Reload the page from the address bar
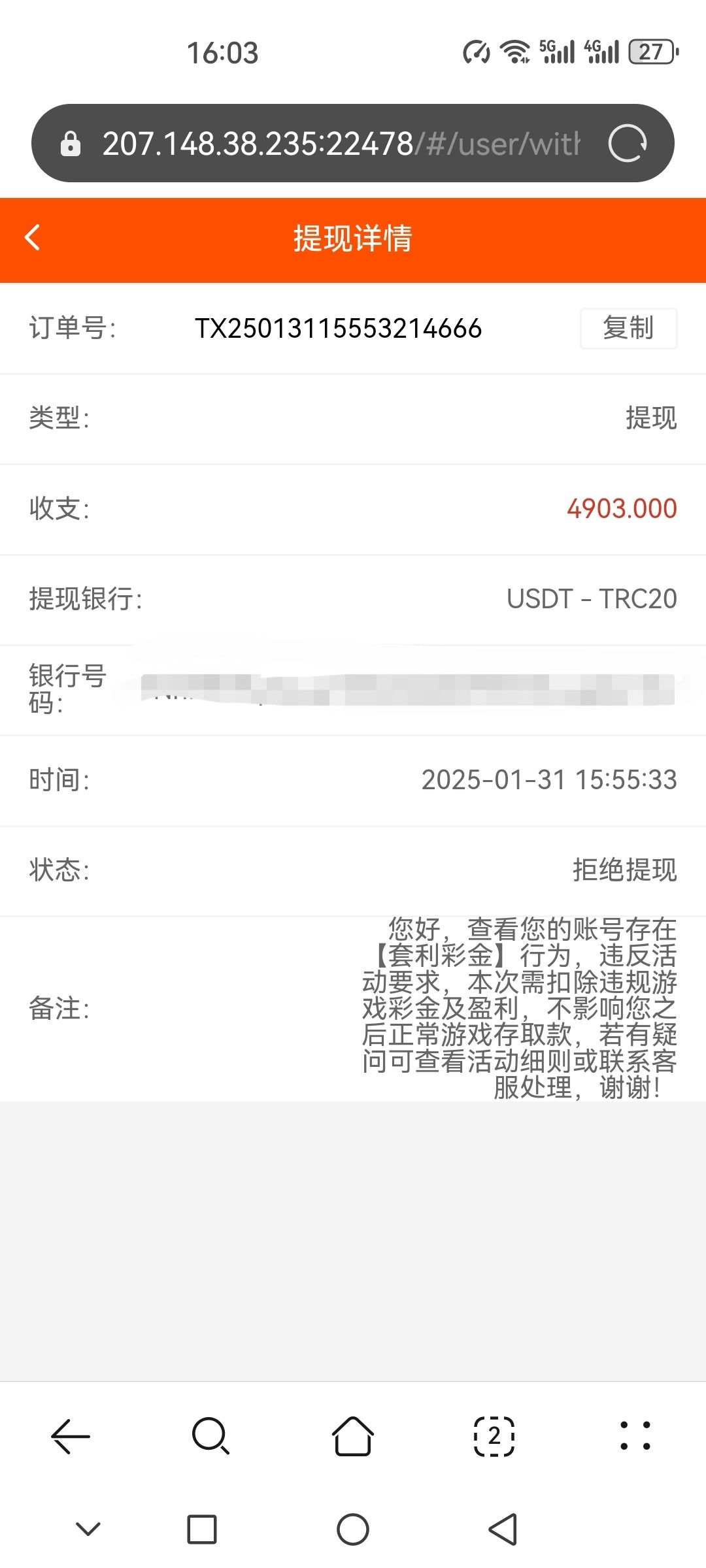The height and width of the screenshot is (1568, 706). point(627,143)
